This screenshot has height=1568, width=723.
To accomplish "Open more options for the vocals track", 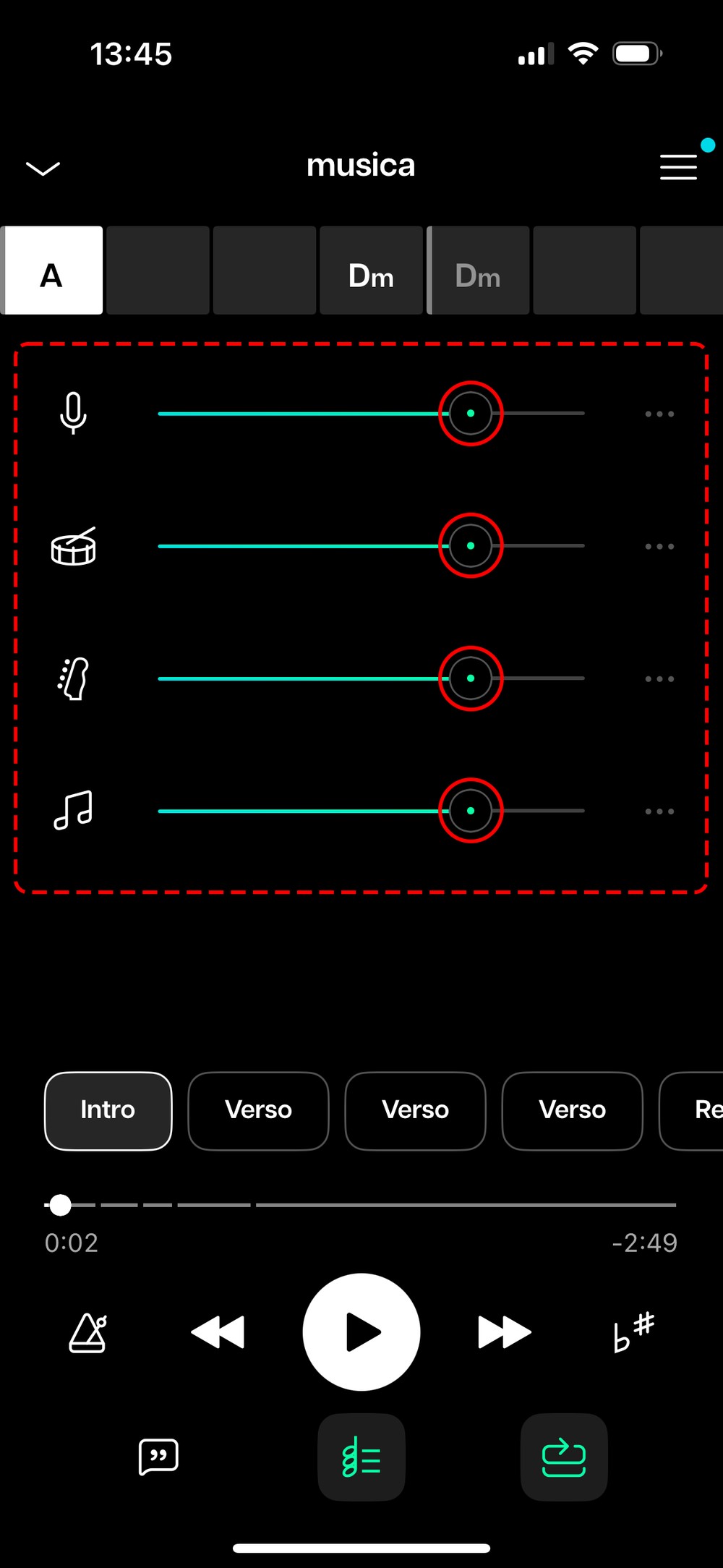I will pos(659,414).
